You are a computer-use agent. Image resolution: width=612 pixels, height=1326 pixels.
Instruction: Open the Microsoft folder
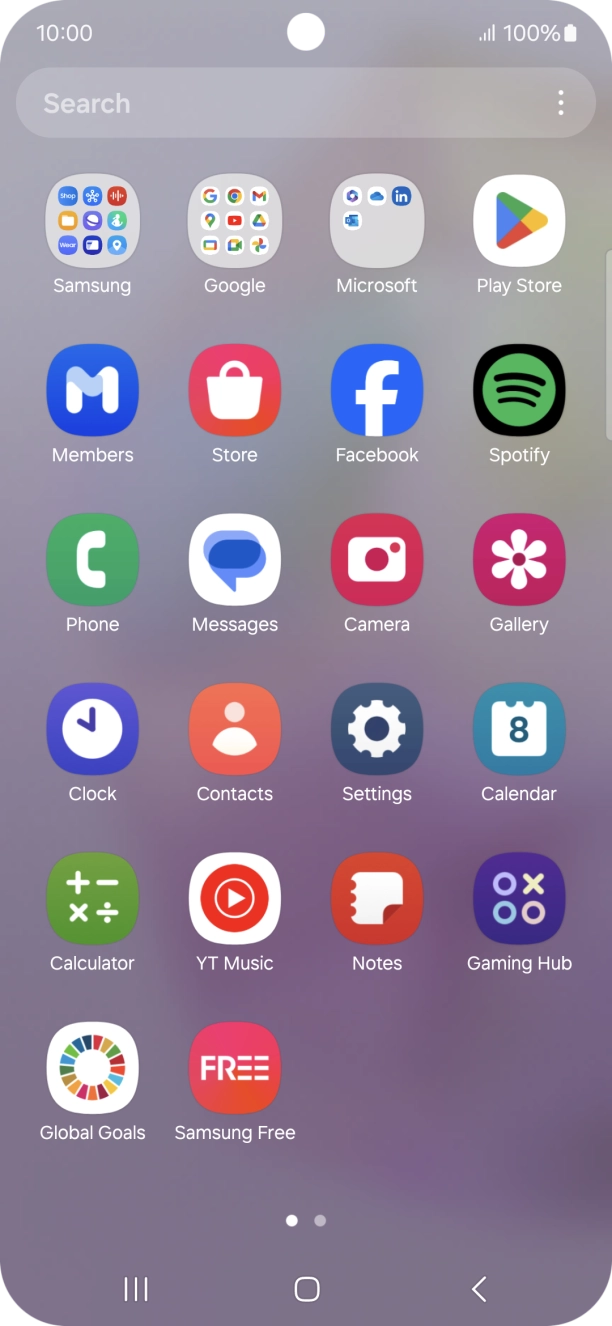(x=377, y=221)
